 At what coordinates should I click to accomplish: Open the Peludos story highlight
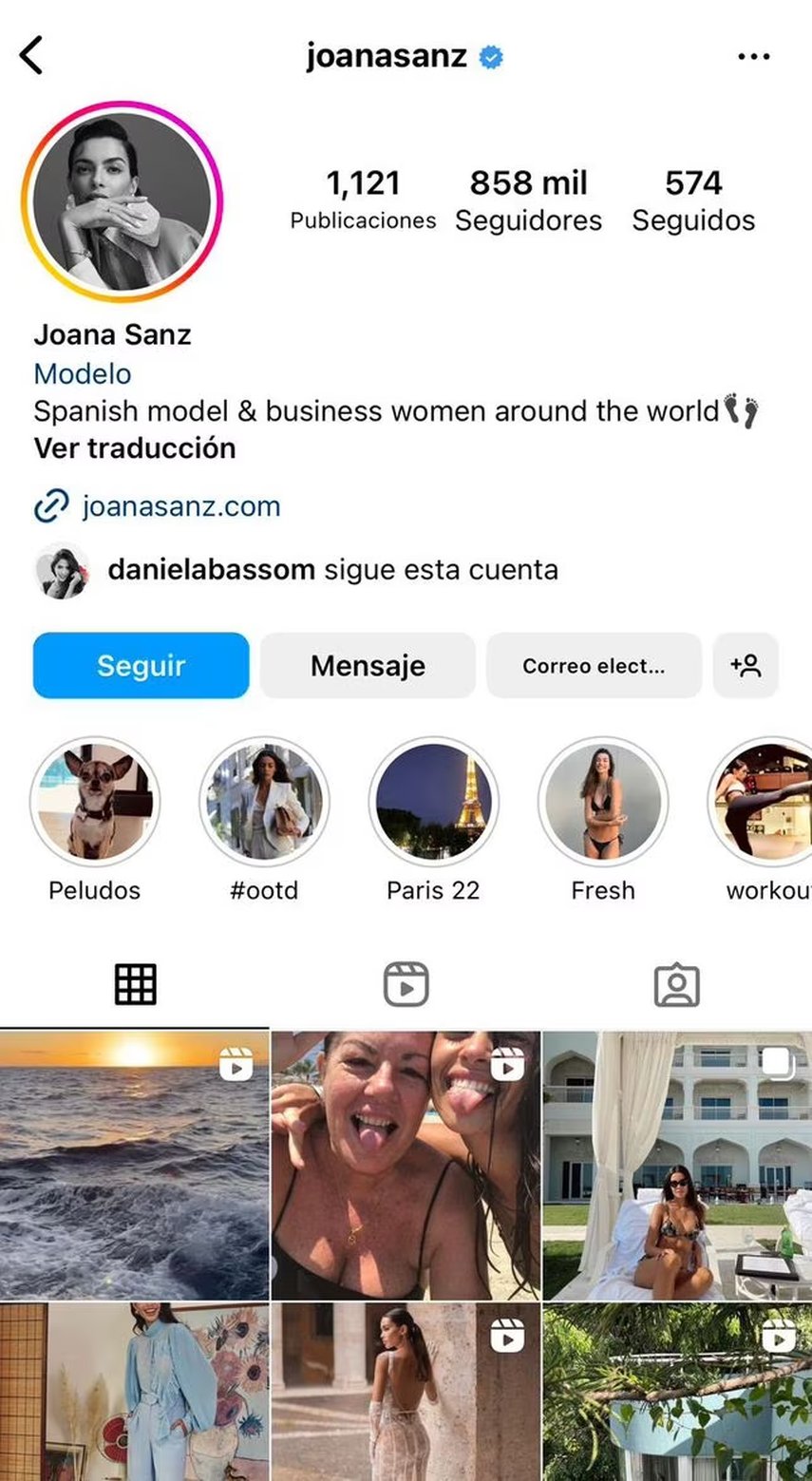(95, 802)
